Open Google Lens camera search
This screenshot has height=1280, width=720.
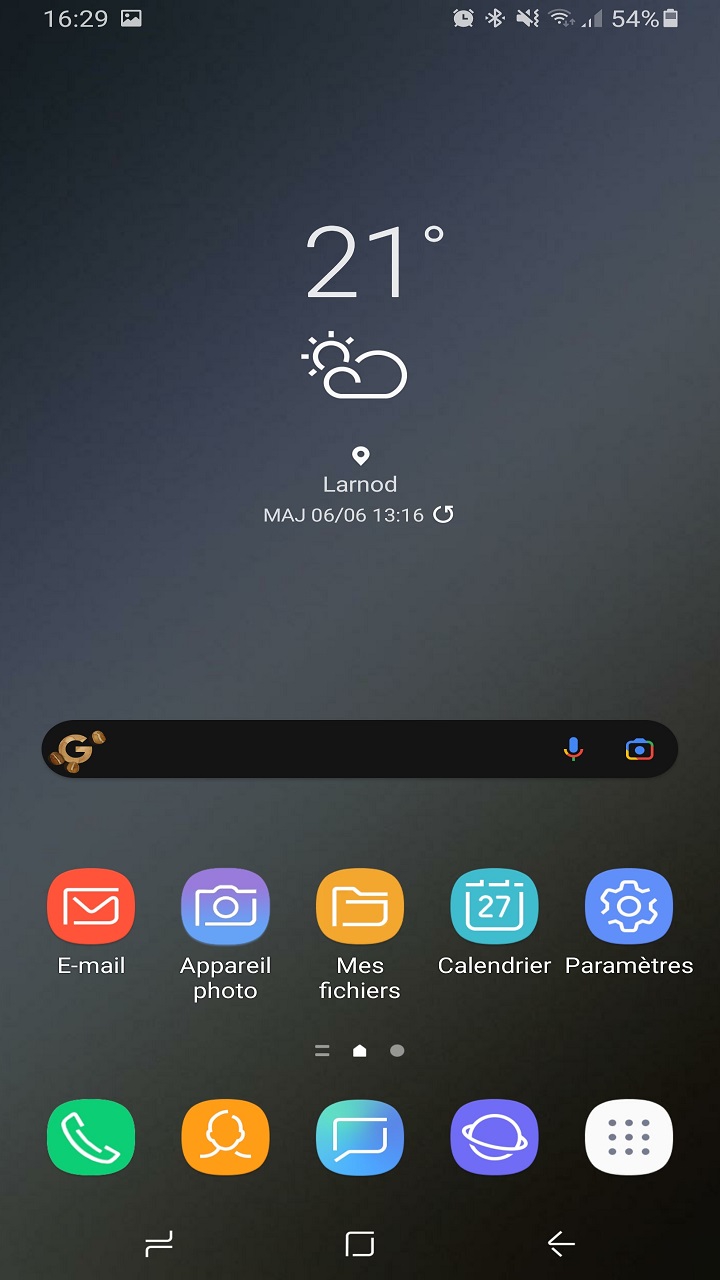[x=639, y=749]
